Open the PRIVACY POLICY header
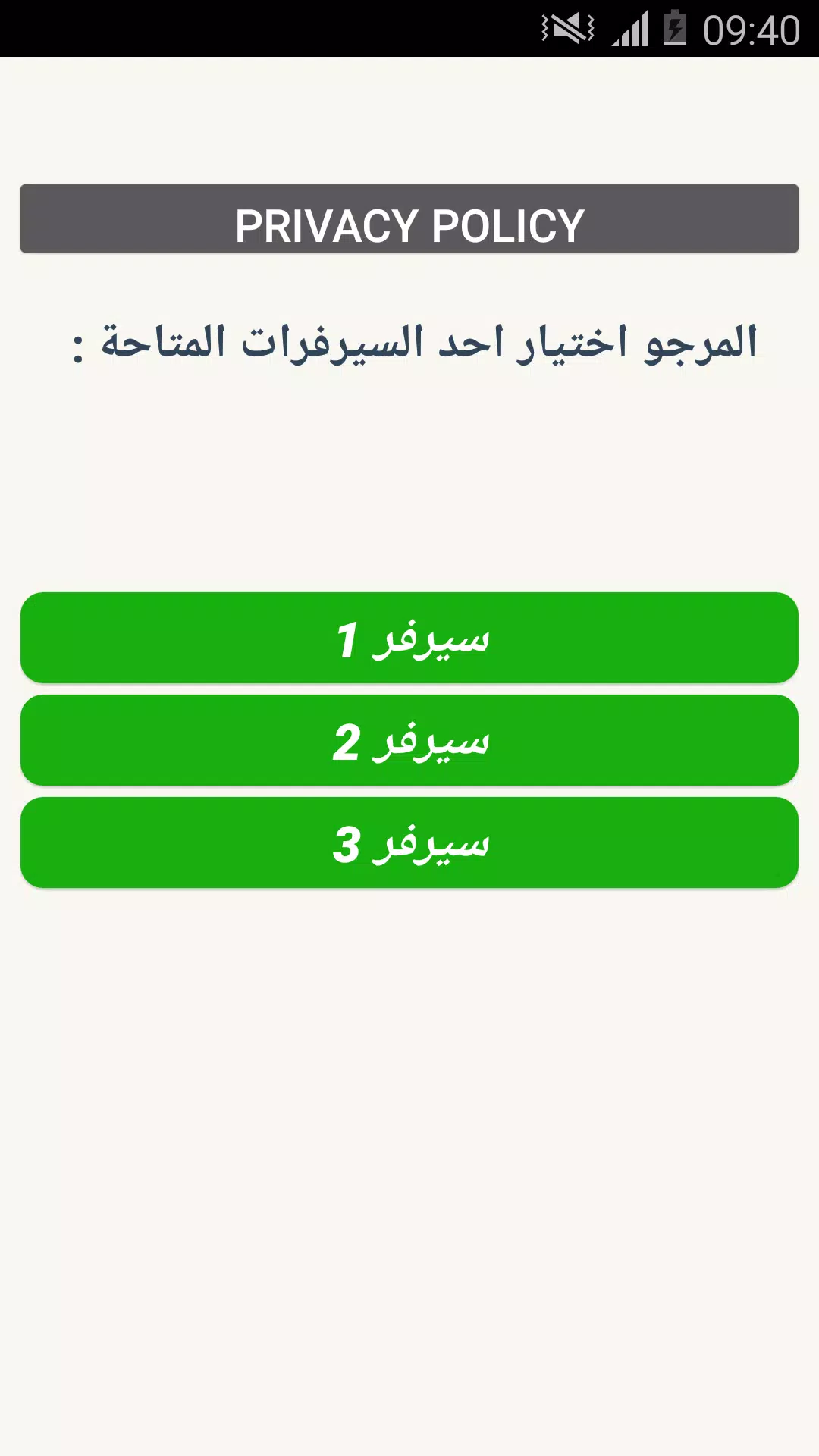Image resolution: width=819 pixels, height=1456 pixels. click(x=409, y=220)
